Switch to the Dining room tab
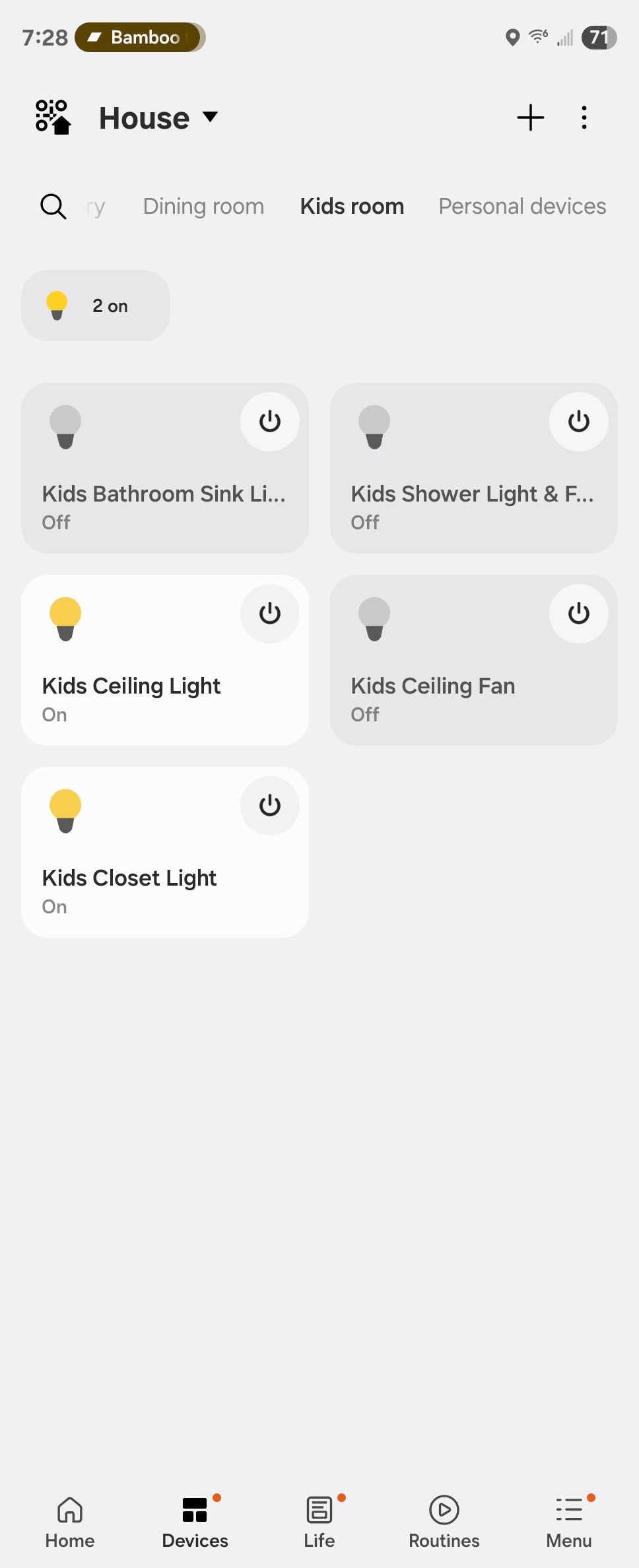Image resolution: width=639 pixels, height=1568 pixels. [203, 206]
